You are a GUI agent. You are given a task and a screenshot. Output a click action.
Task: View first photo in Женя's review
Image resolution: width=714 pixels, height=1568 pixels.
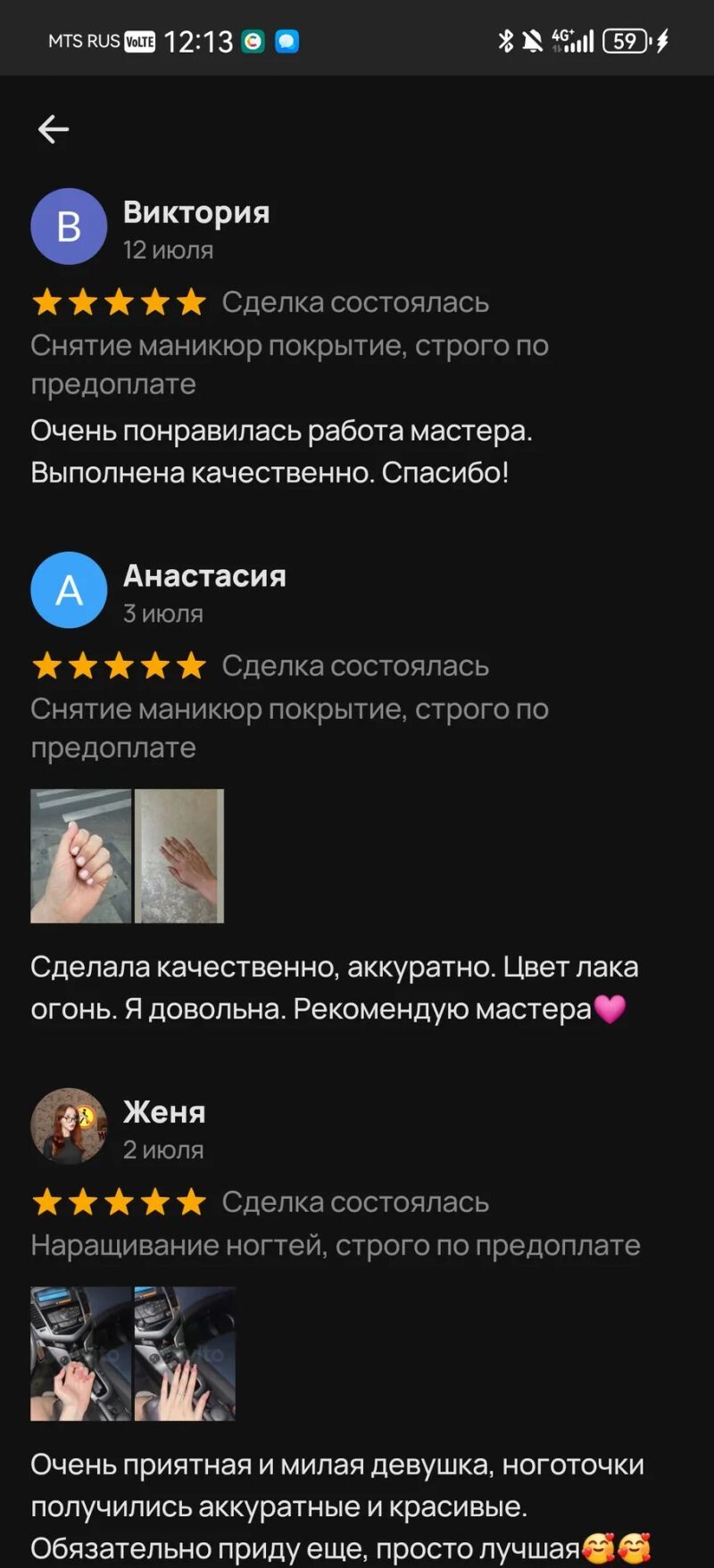coord(80,1353)
